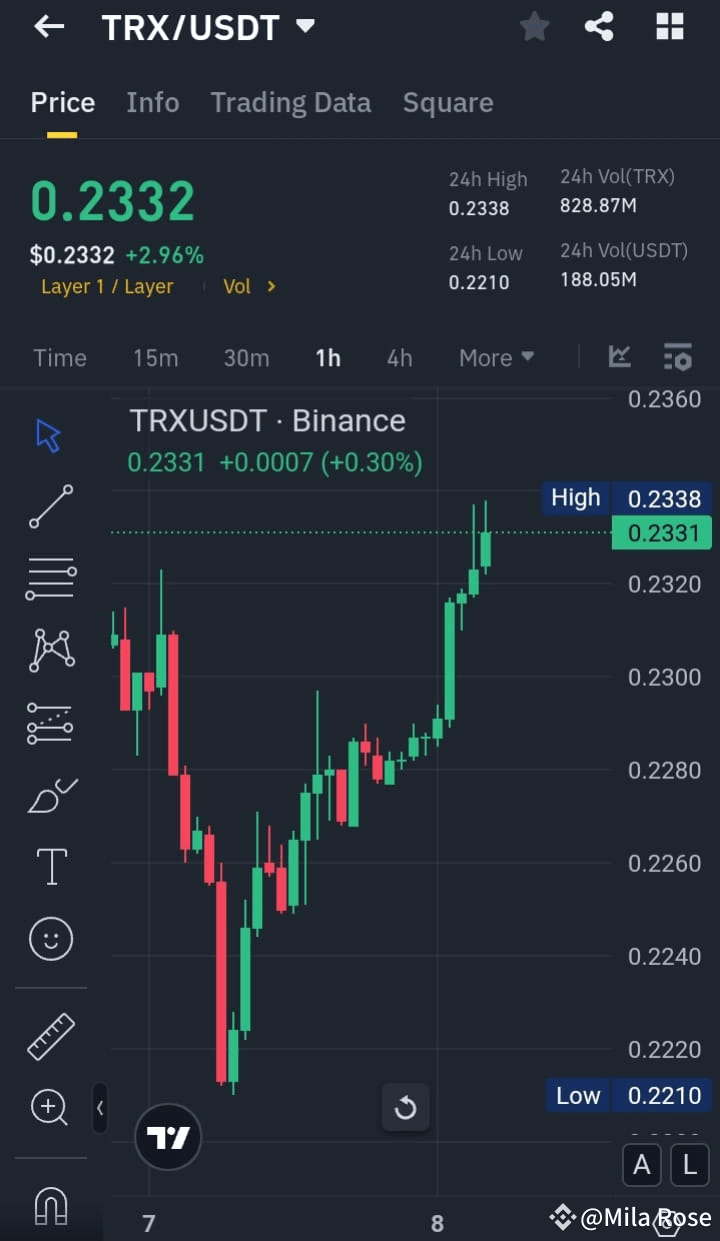The image size is (720, 1241).
Task: Switch chart to 4h timeframe
Action: tap(399, 357)
